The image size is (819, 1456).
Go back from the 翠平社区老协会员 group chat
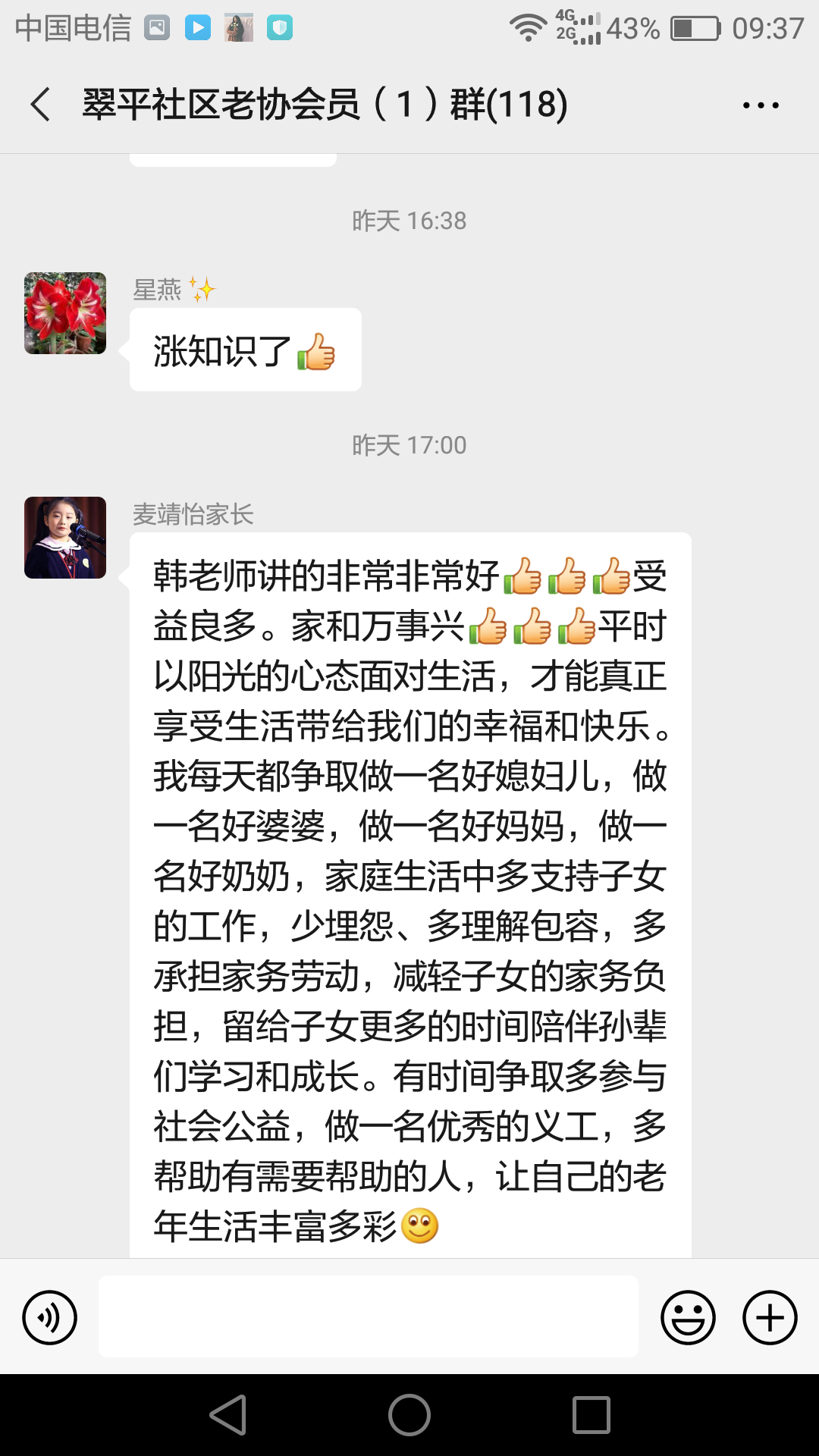pyautogui.click(x=41, y=104)
